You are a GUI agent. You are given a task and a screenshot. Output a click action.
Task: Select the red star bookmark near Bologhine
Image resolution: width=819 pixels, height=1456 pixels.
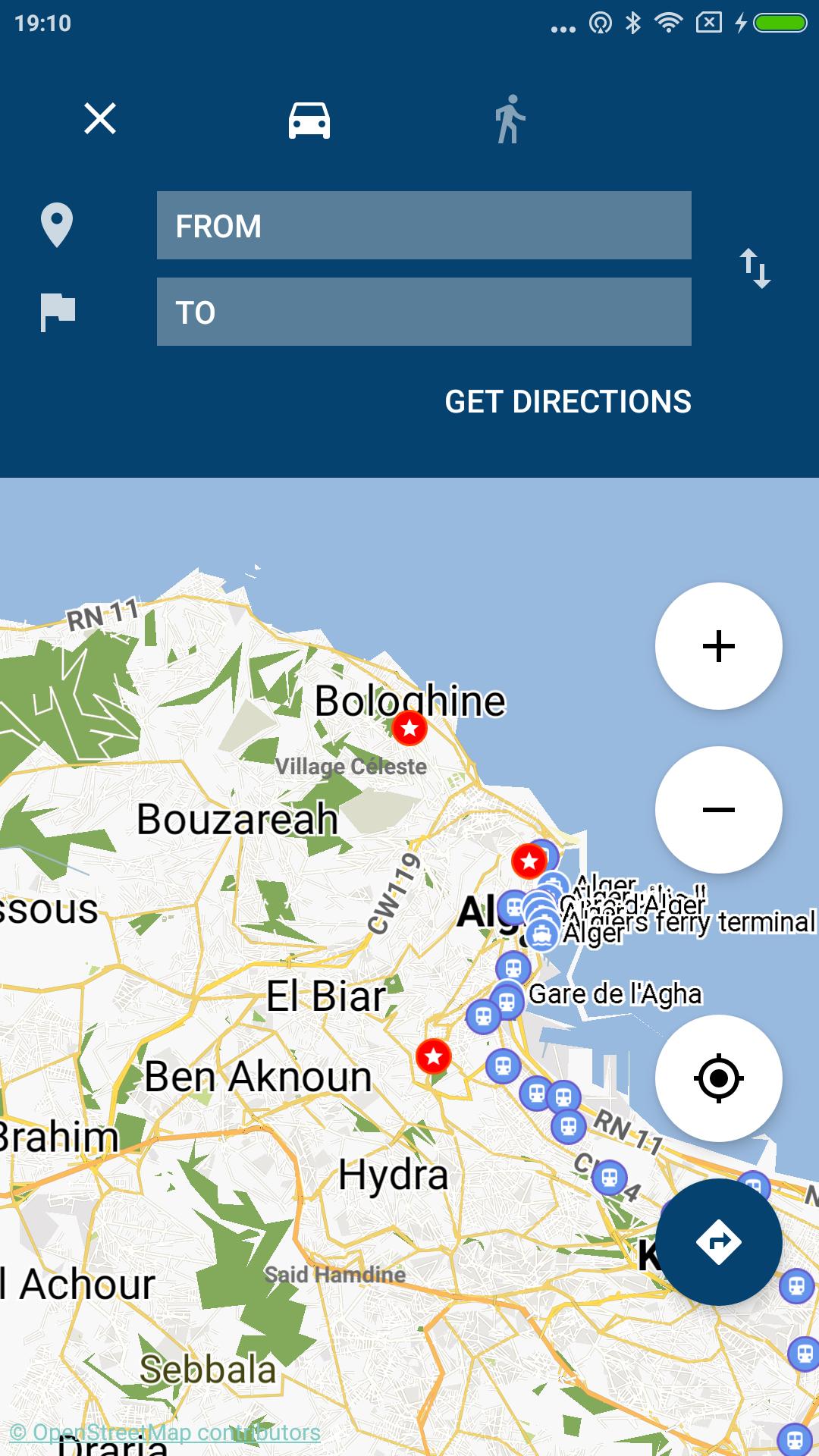coord(409,729)
